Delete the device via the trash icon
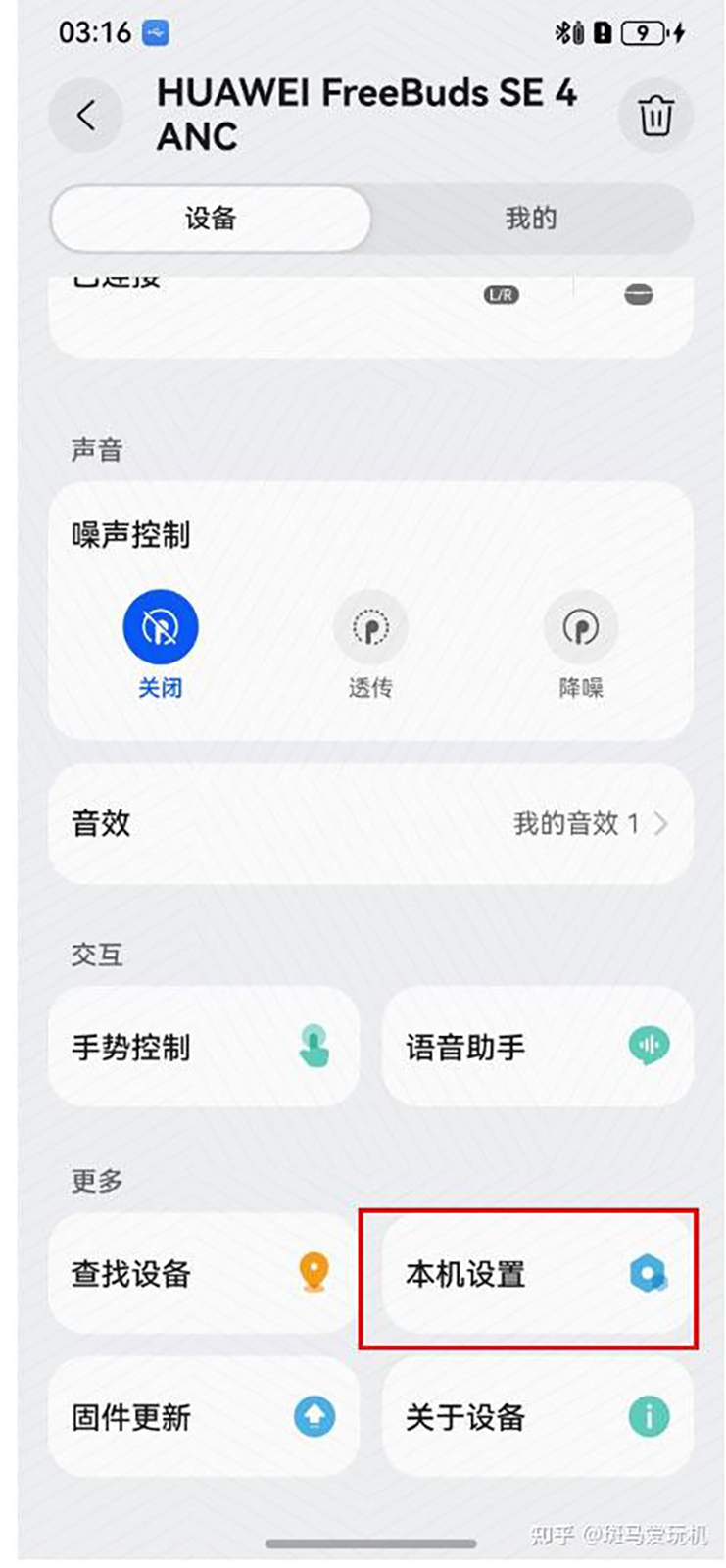 [x=655, y=116]
